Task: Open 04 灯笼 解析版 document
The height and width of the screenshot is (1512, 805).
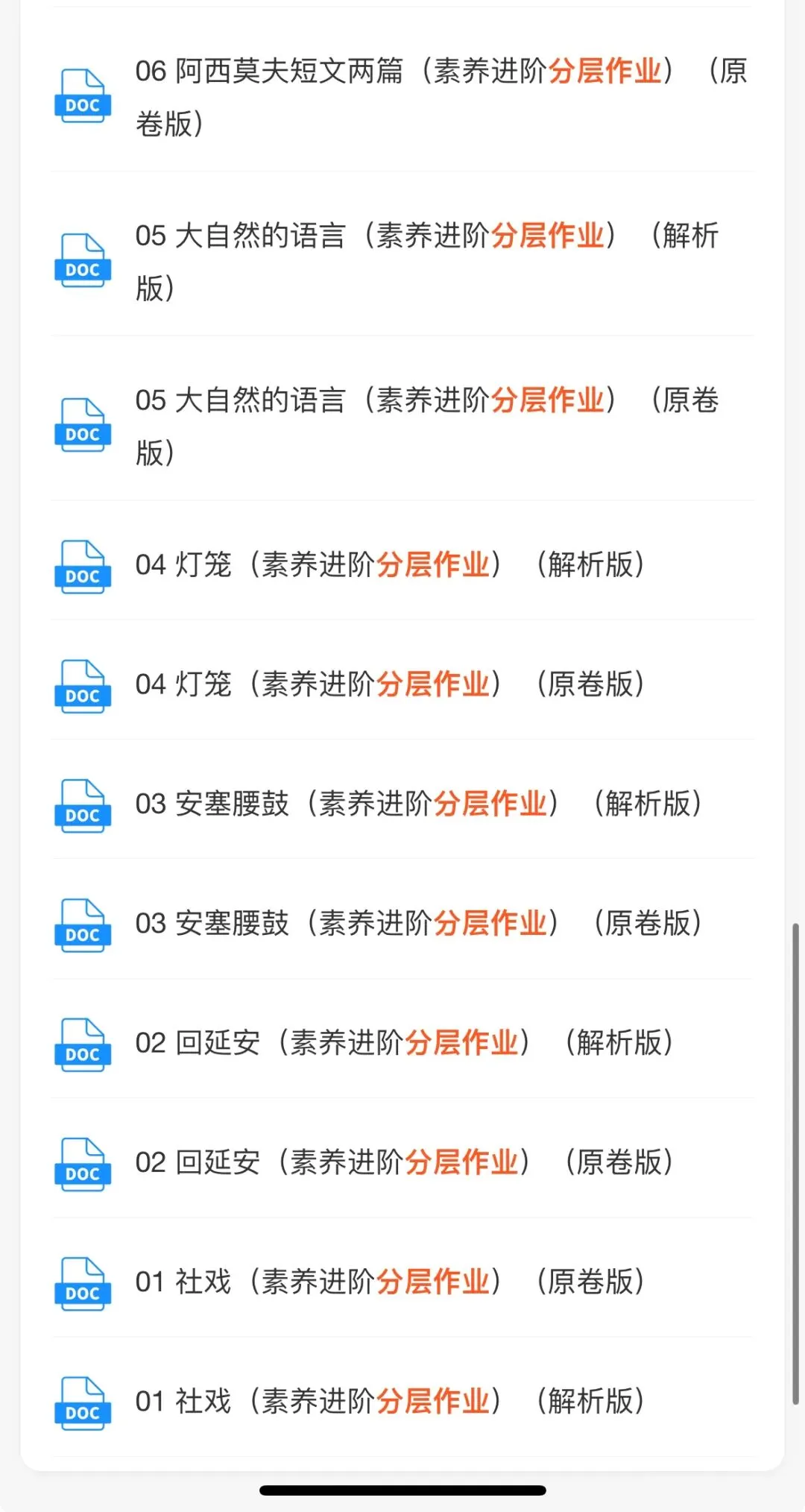Action: pos(389,565)
